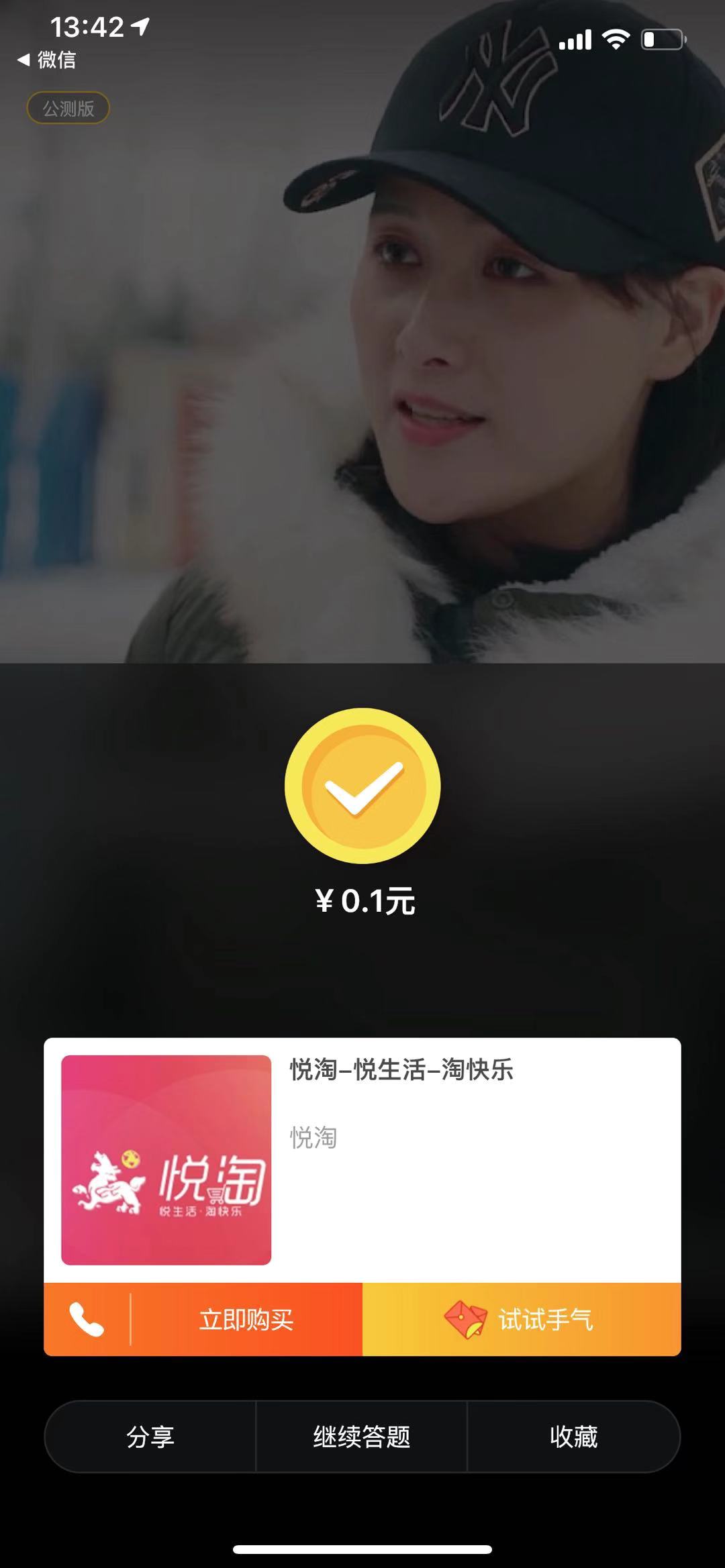Viewport: 725px width, 1568px height.
Task: Continue answering with 继续答题
Action: point(361,1436)
